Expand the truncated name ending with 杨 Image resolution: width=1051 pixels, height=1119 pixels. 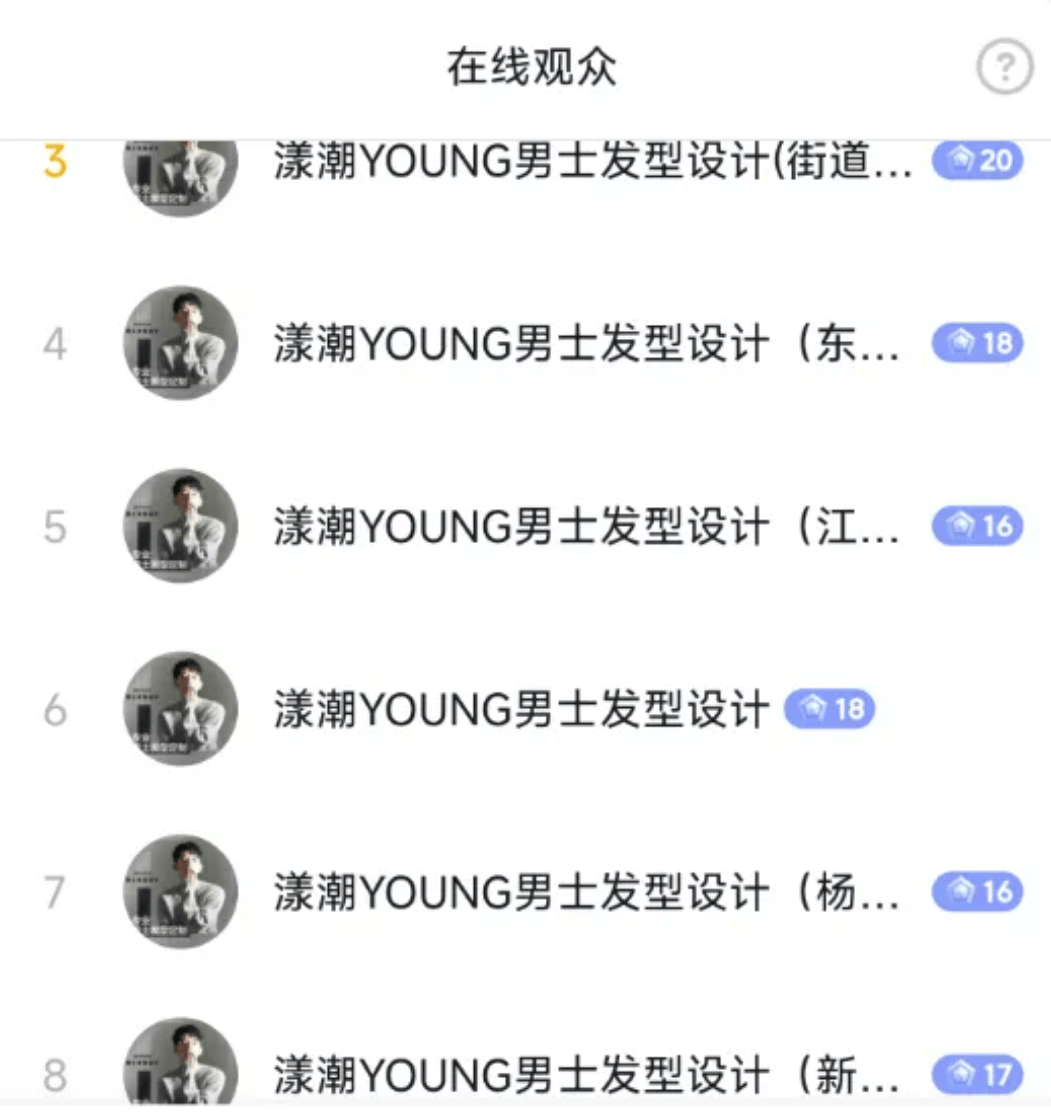590,893
